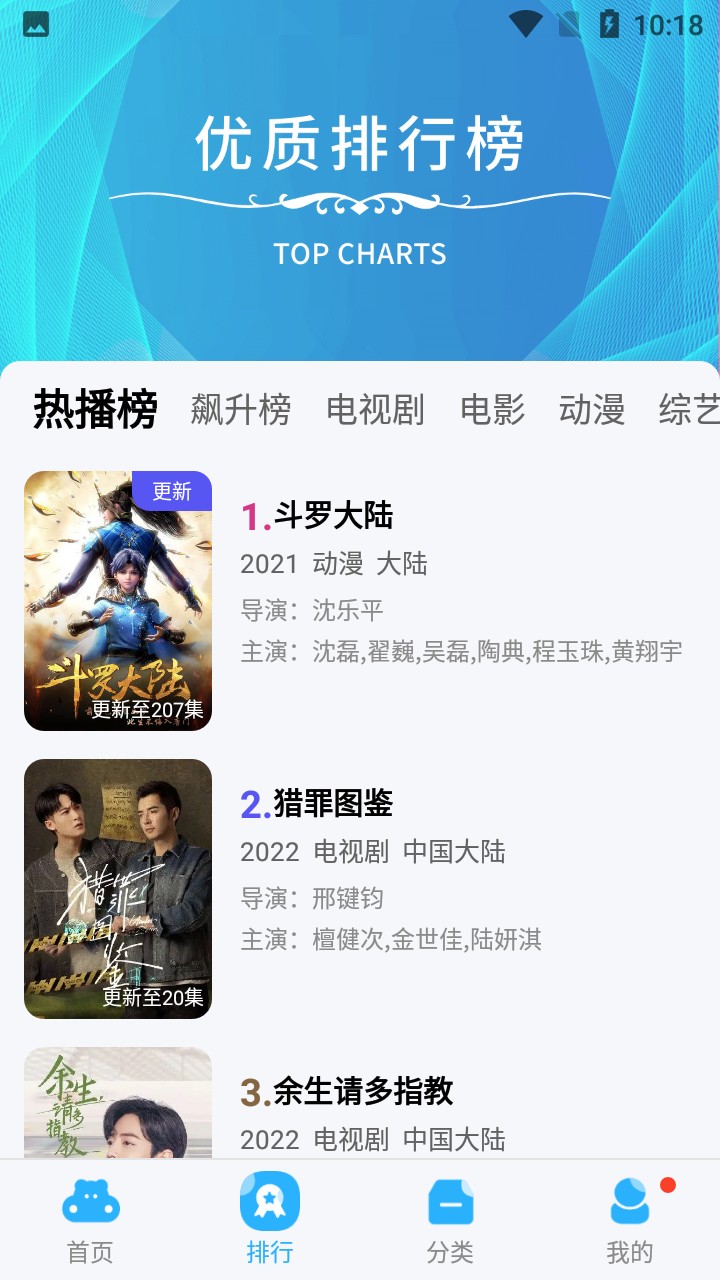
Task: Open the 分类 category file icon
Action: point(450,1202)
